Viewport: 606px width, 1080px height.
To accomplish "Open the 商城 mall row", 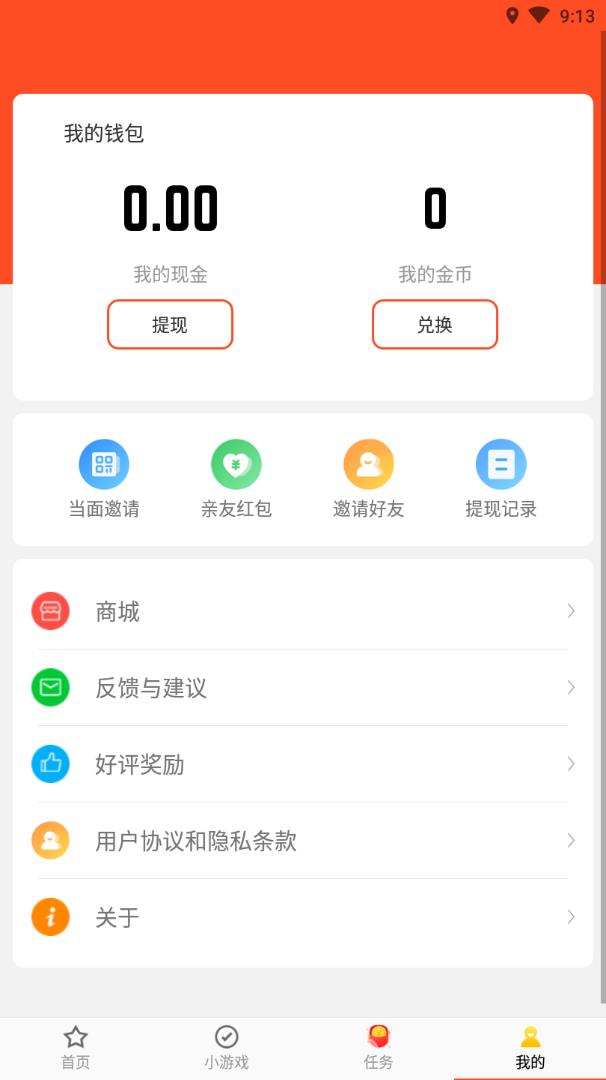I will point(302,611).
